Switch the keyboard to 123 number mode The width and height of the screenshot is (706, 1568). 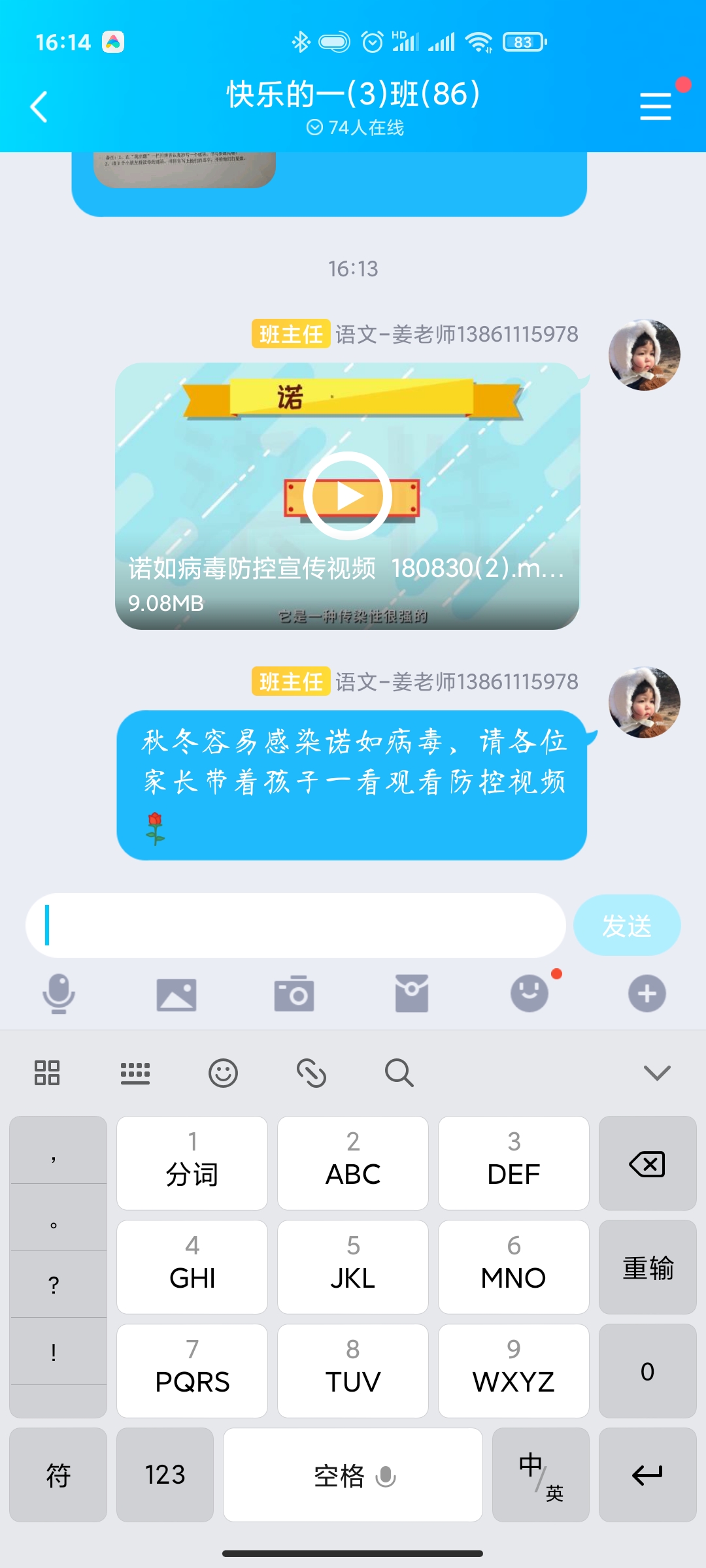coord(165,1475)
